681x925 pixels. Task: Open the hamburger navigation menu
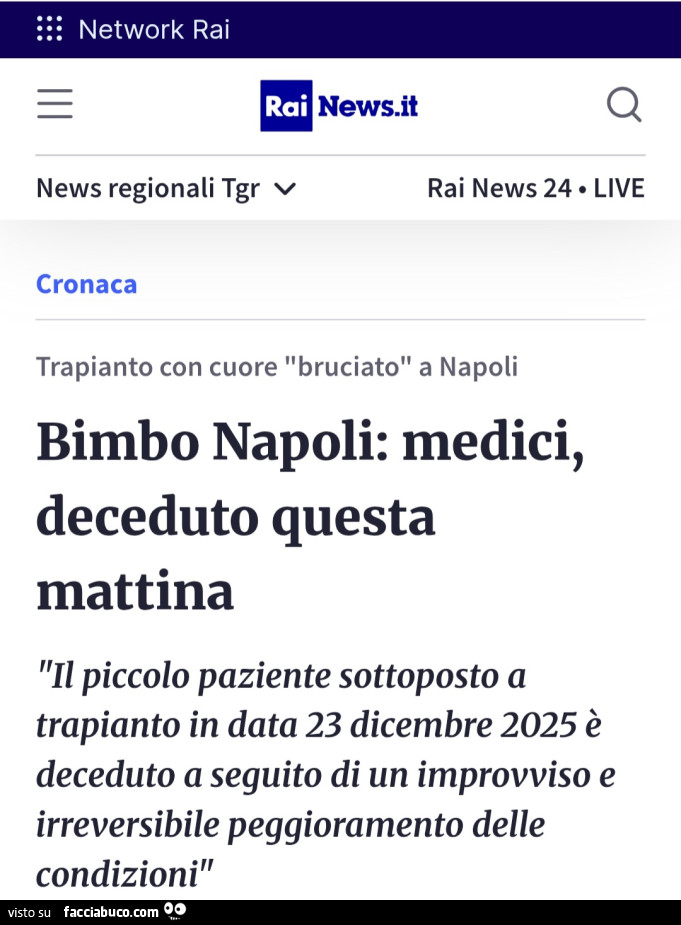(55, 104)
